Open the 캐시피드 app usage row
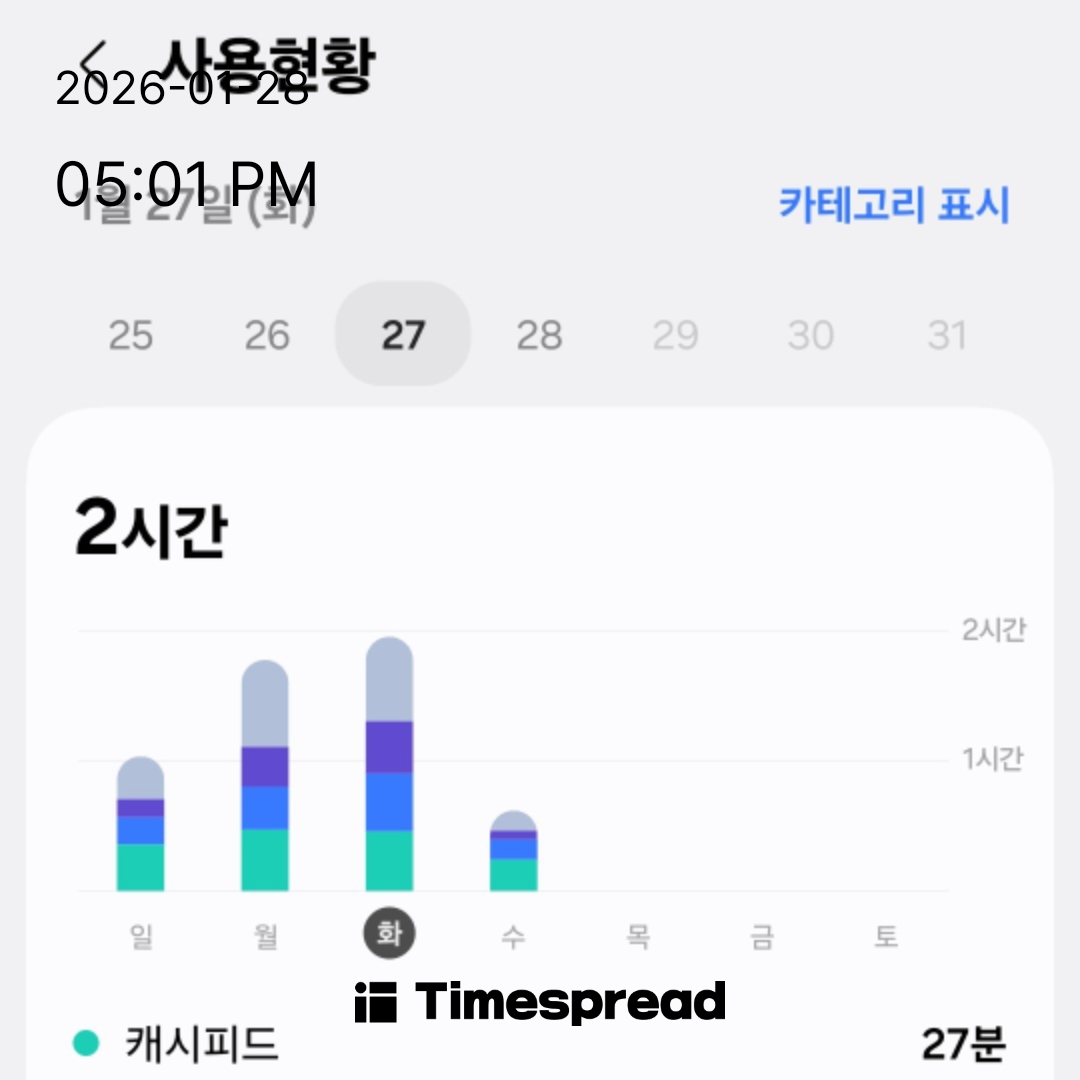Viewport: 1080px width, 1080px height. 540,1044
